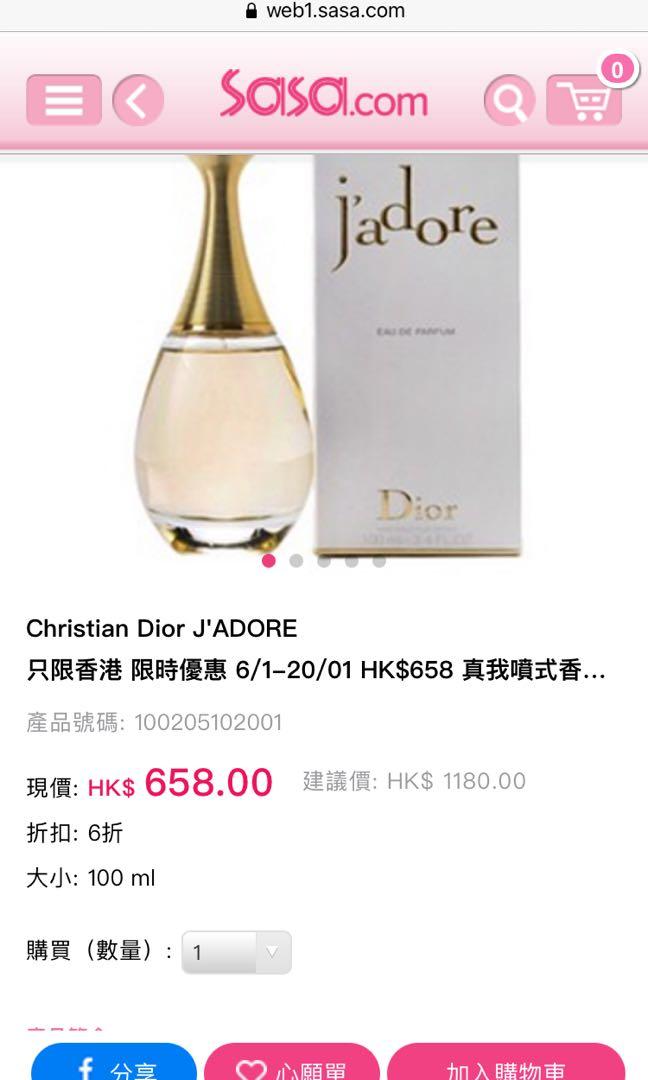Go back to the previous page
Image resolution: width=648 pixels, height=1080 pixels.
point(138,101)
